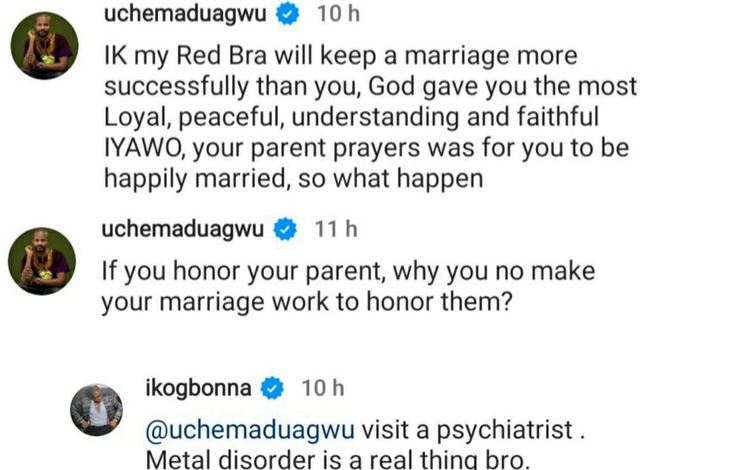Open uchemaduagwu's avatar on the Red Bra comment

pyautogui.click(x=43, y=46)
